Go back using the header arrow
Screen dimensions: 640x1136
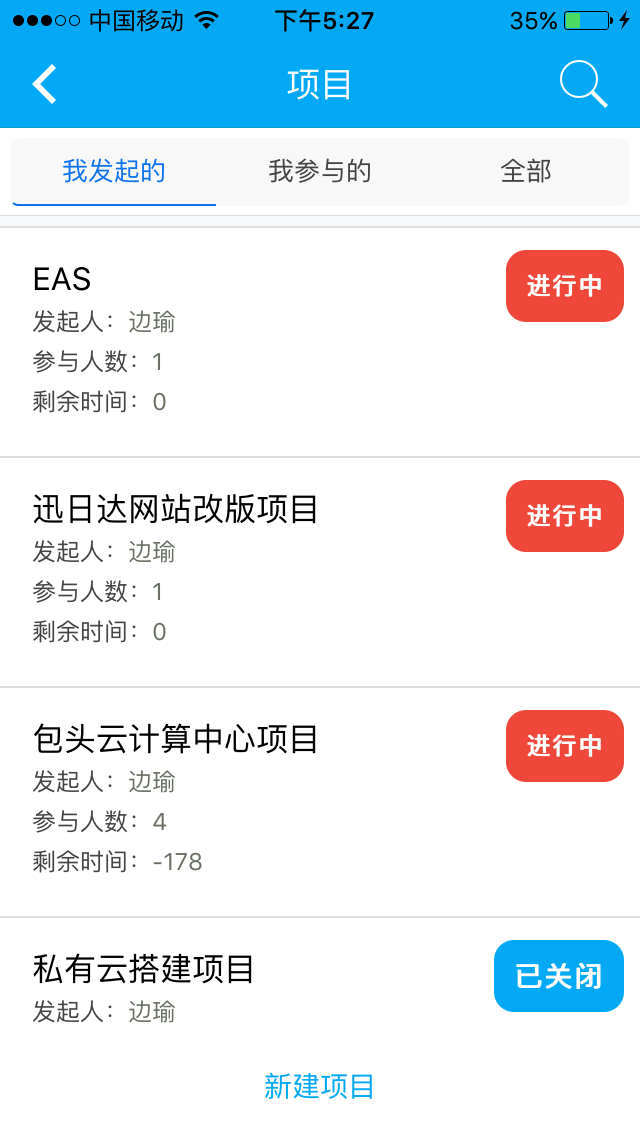pos(45,84)
